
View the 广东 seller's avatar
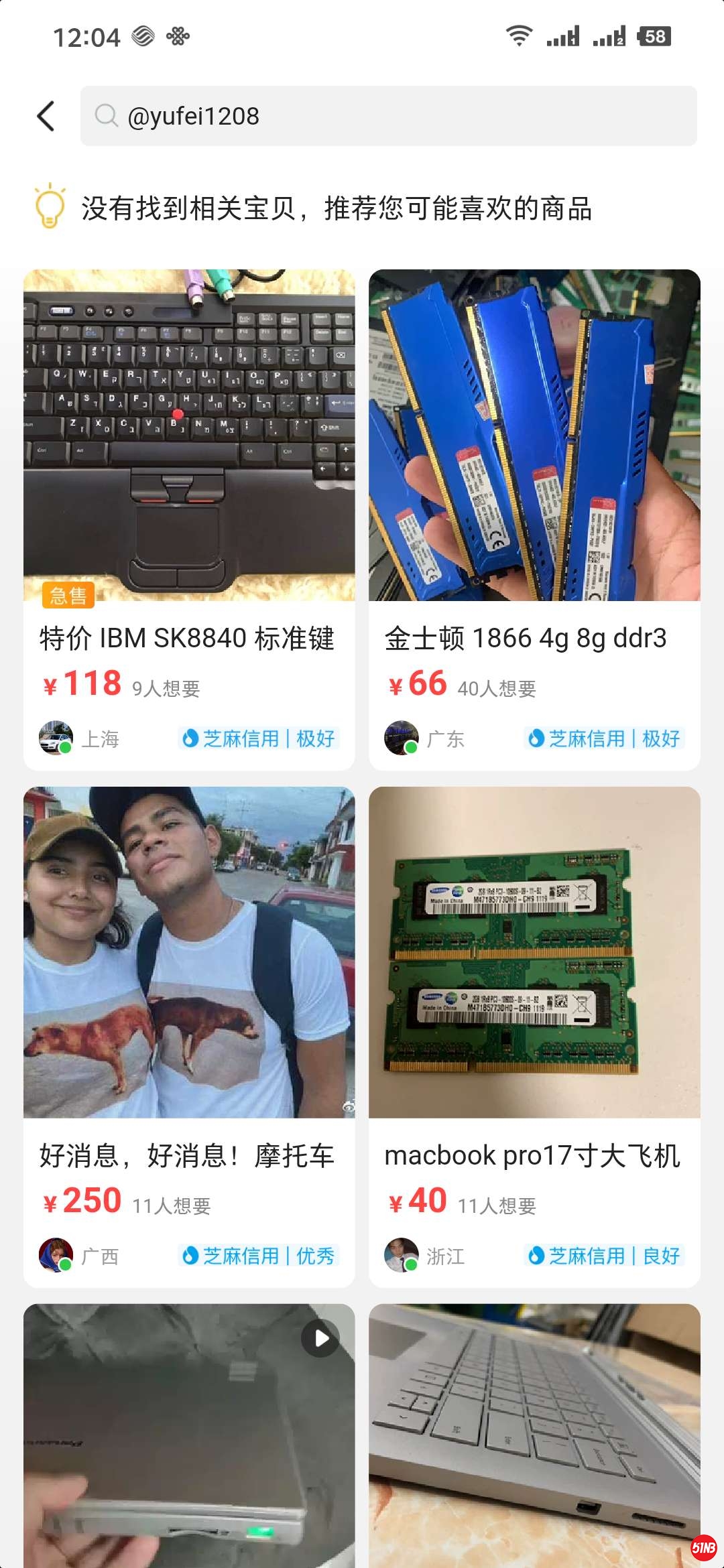coord(401,738)
